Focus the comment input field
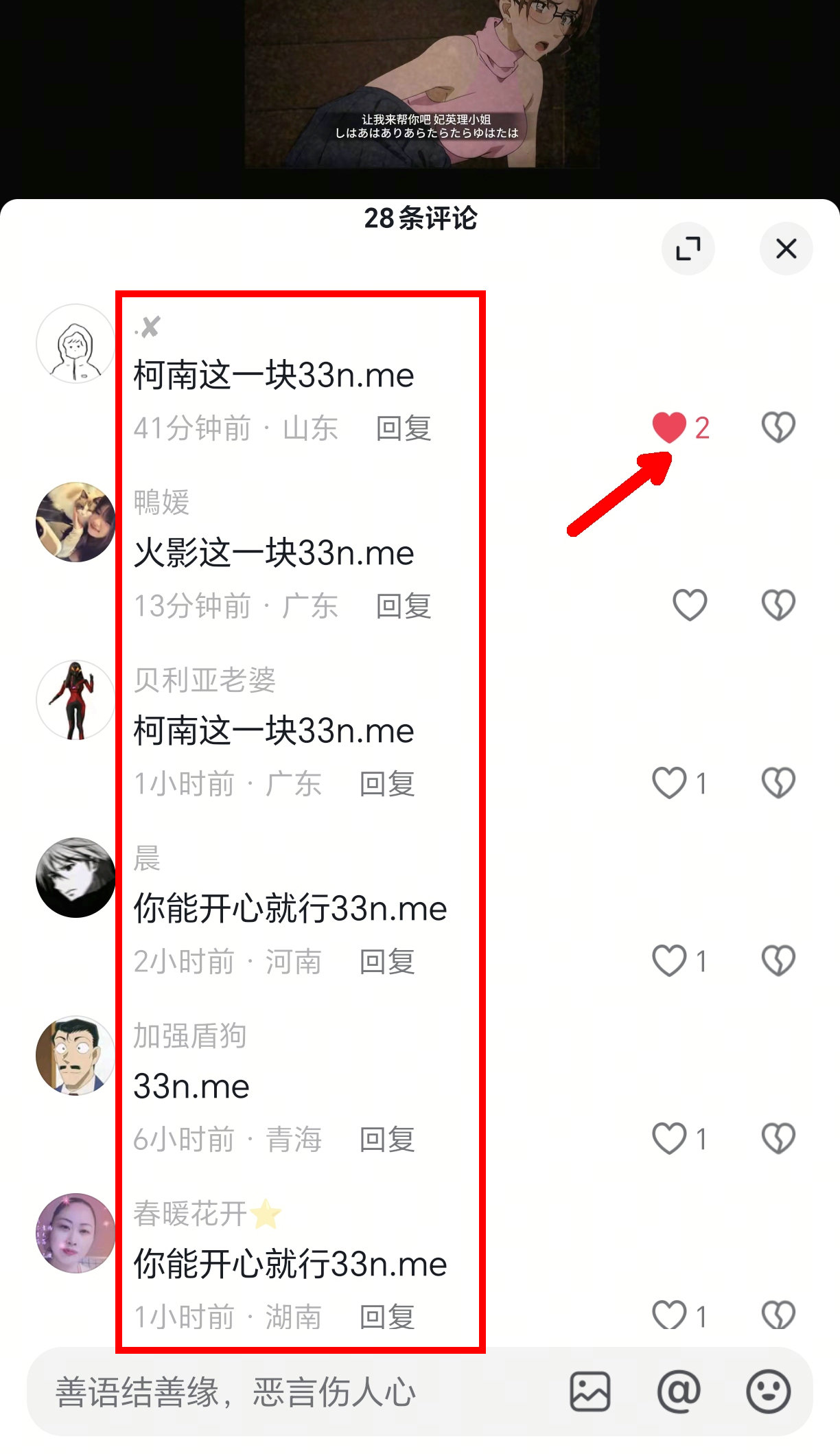The width and height of the screenshot is (840, 1454). [x=275, y=1392]
